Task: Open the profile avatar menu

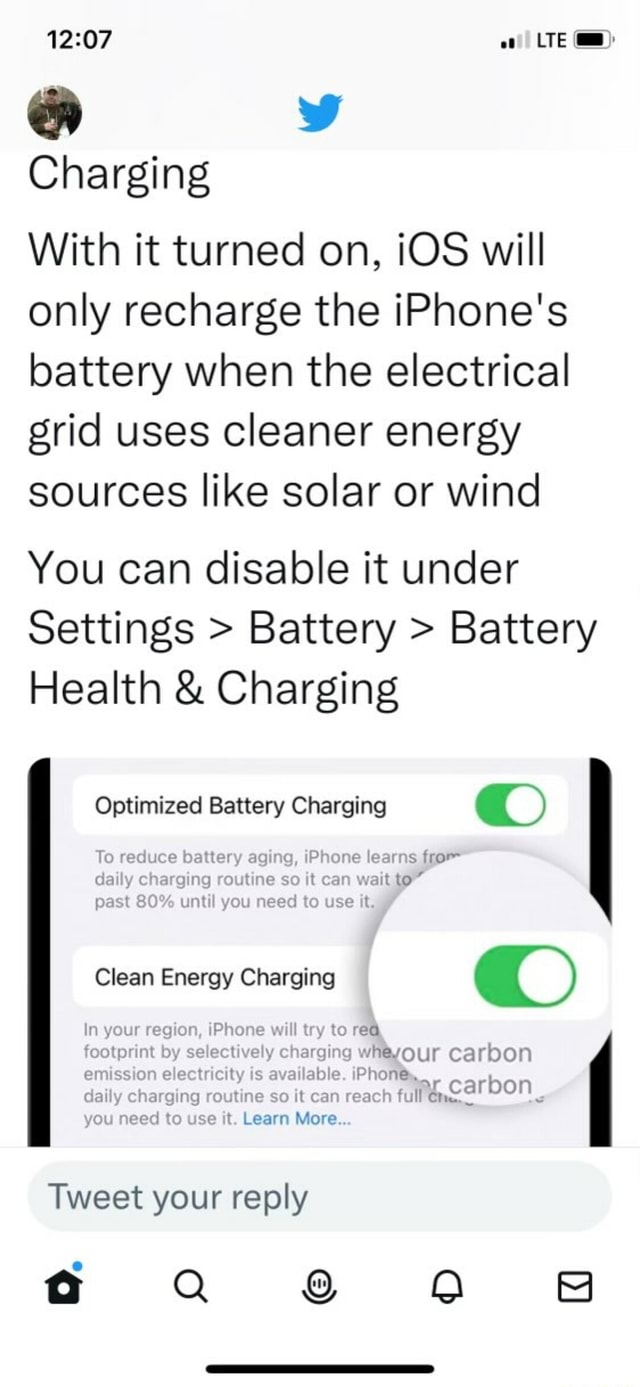Action: (54, 112)
